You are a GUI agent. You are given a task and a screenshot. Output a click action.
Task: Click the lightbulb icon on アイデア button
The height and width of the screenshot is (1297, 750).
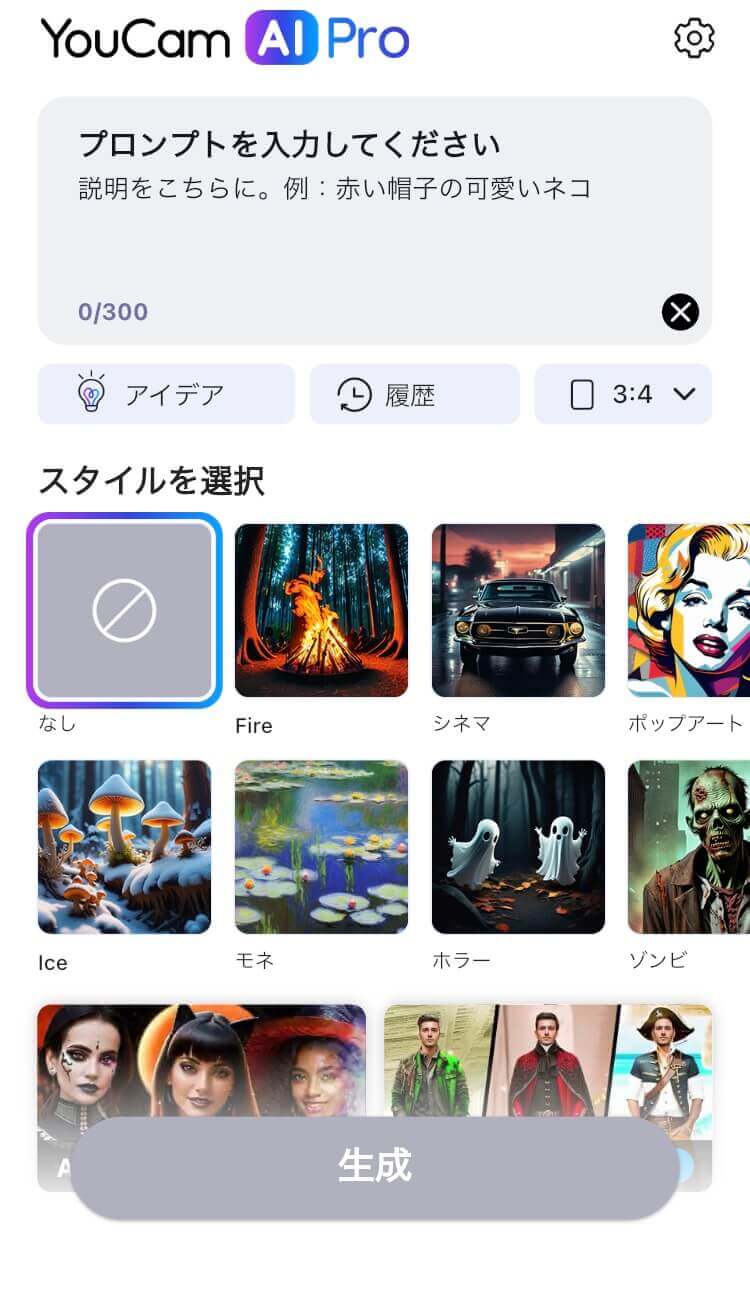92,394
